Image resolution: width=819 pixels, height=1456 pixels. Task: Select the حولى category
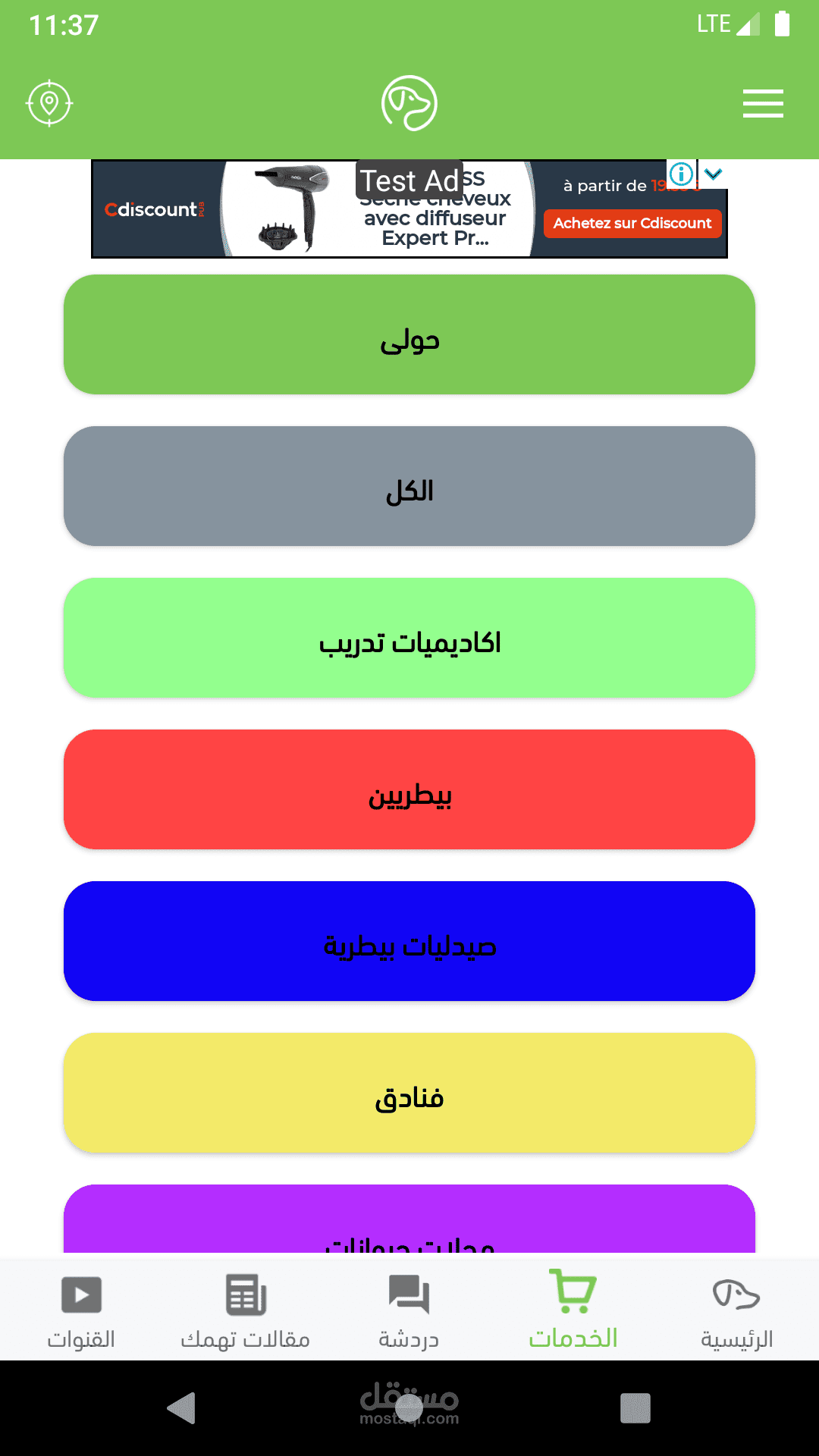(409, 334)
